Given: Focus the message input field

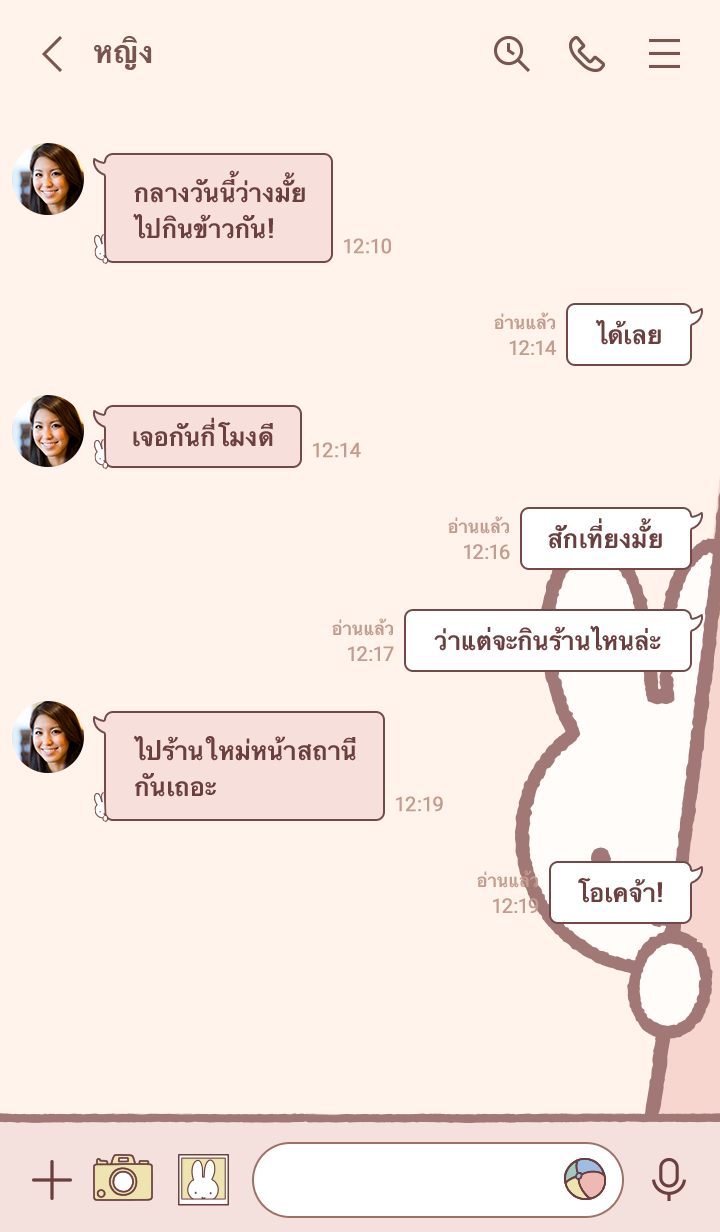Looking at the screenshot, I should tap(405, 1180).
